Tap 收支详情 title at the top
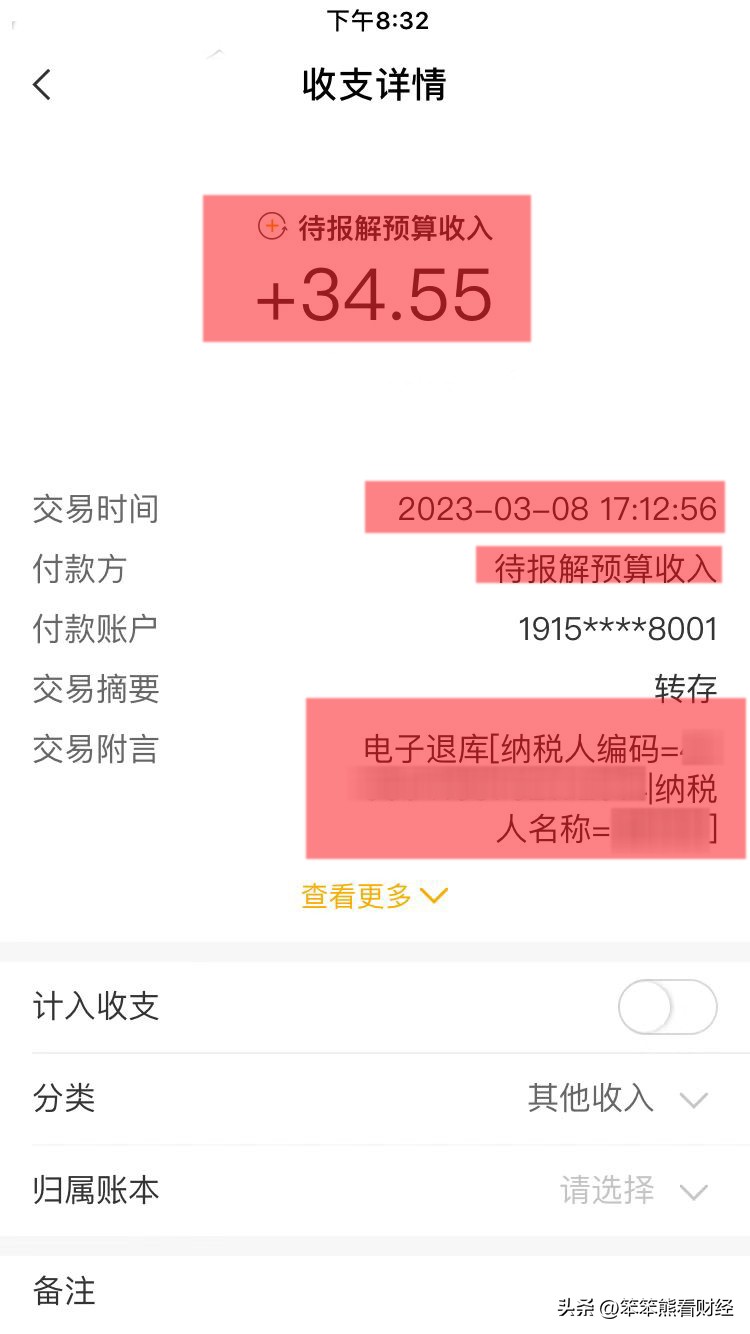This screenshot has width=750, height=1334. tap(375, 87)
